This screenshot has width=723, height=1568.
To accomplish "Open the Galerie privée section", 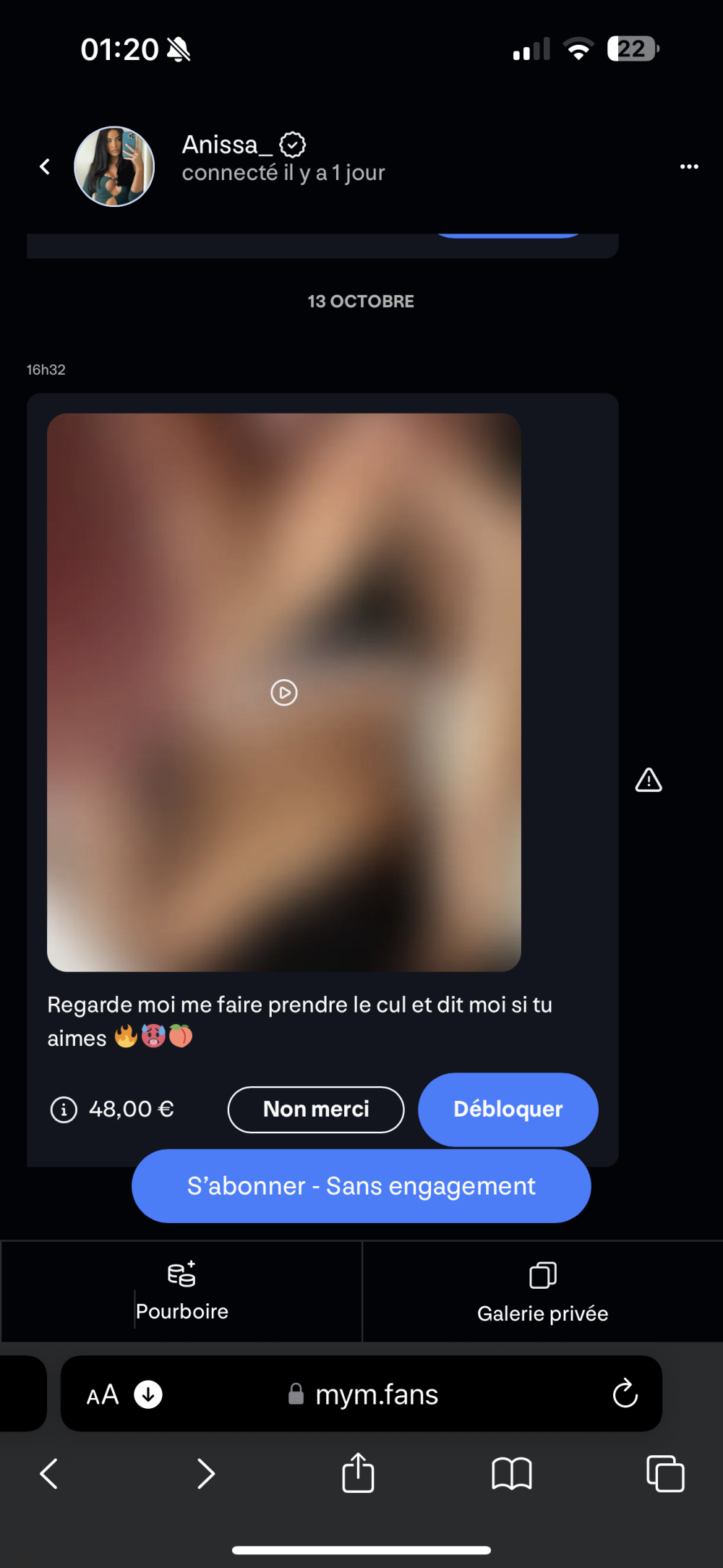I will pyautogui.click(x=542, y=1292).
